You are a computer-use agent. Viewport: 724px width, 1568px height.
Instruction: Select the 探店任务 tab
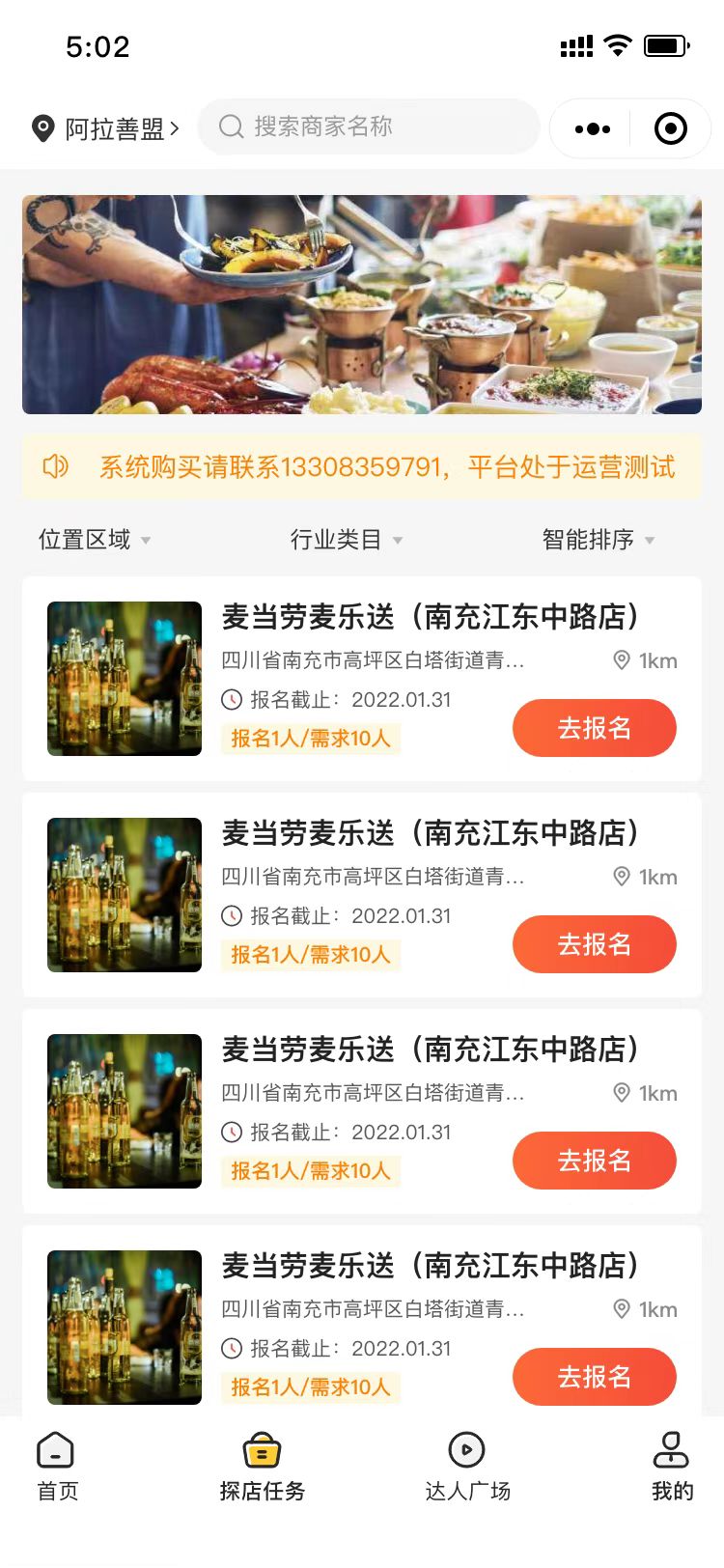pyautogui.click(x=262, y=1467)
